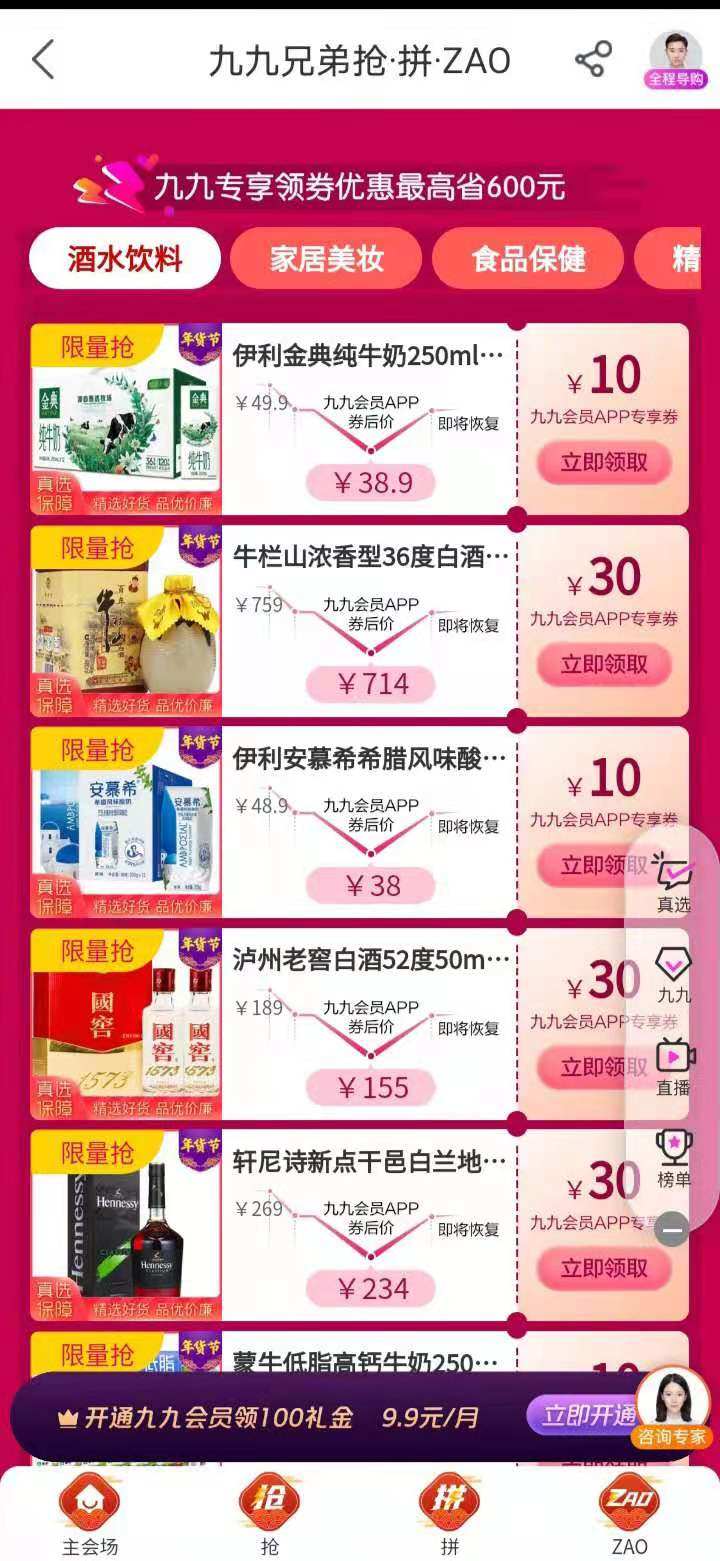Screen dimensions: 720x1561
Task: Switch to the 家居美妆 category
Action: click(326, 259)
